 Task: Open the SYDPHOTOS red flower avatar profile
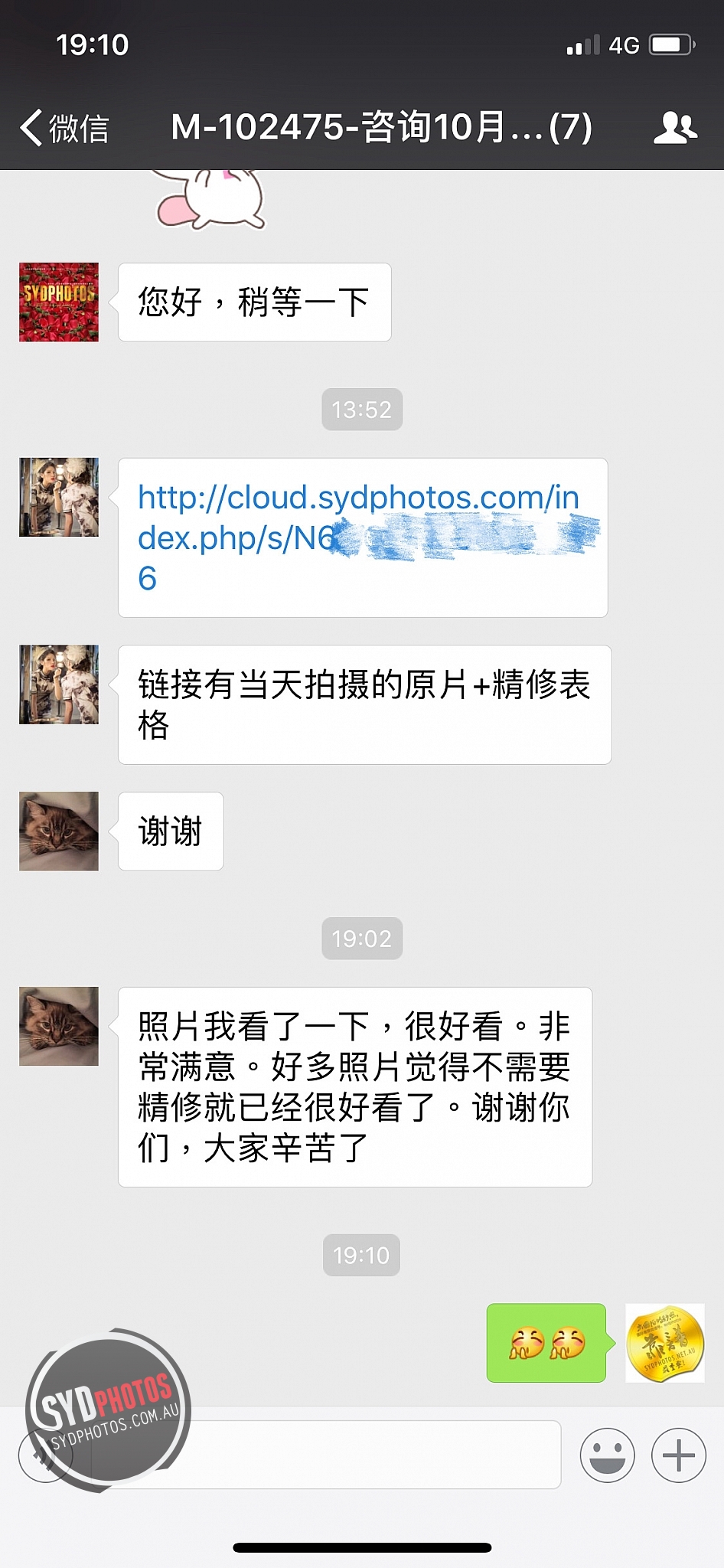point(59,302)
